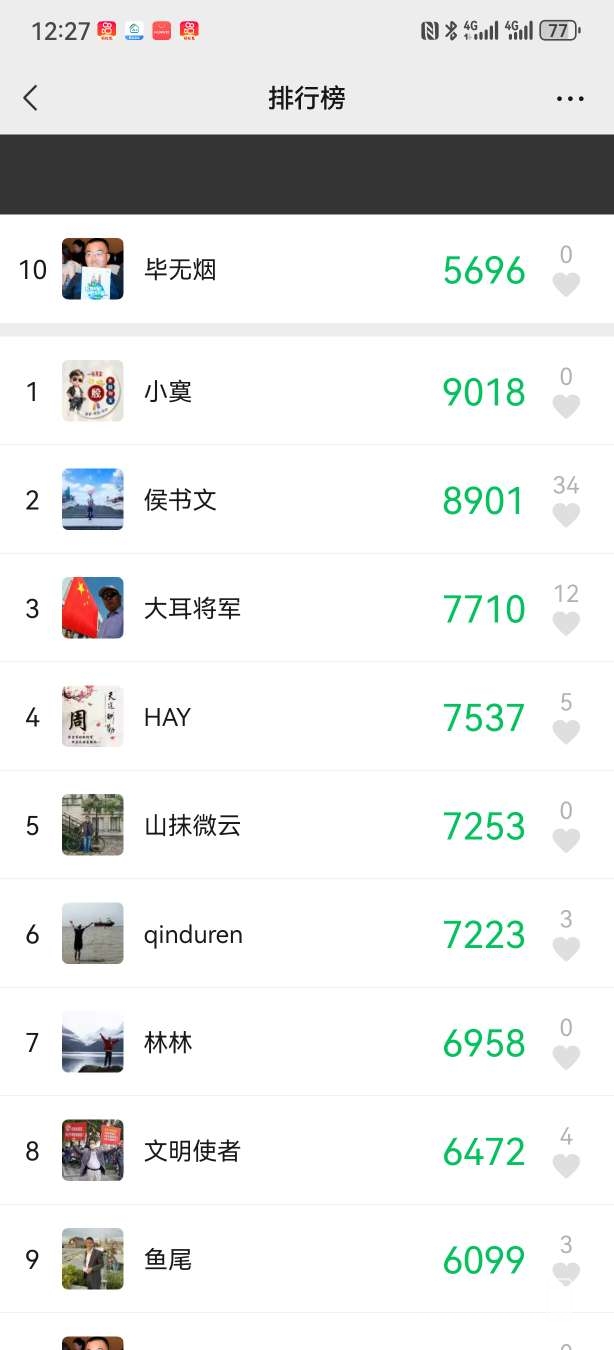
Task: Open 小寞's ranking entry
Action: click(167, 391)
